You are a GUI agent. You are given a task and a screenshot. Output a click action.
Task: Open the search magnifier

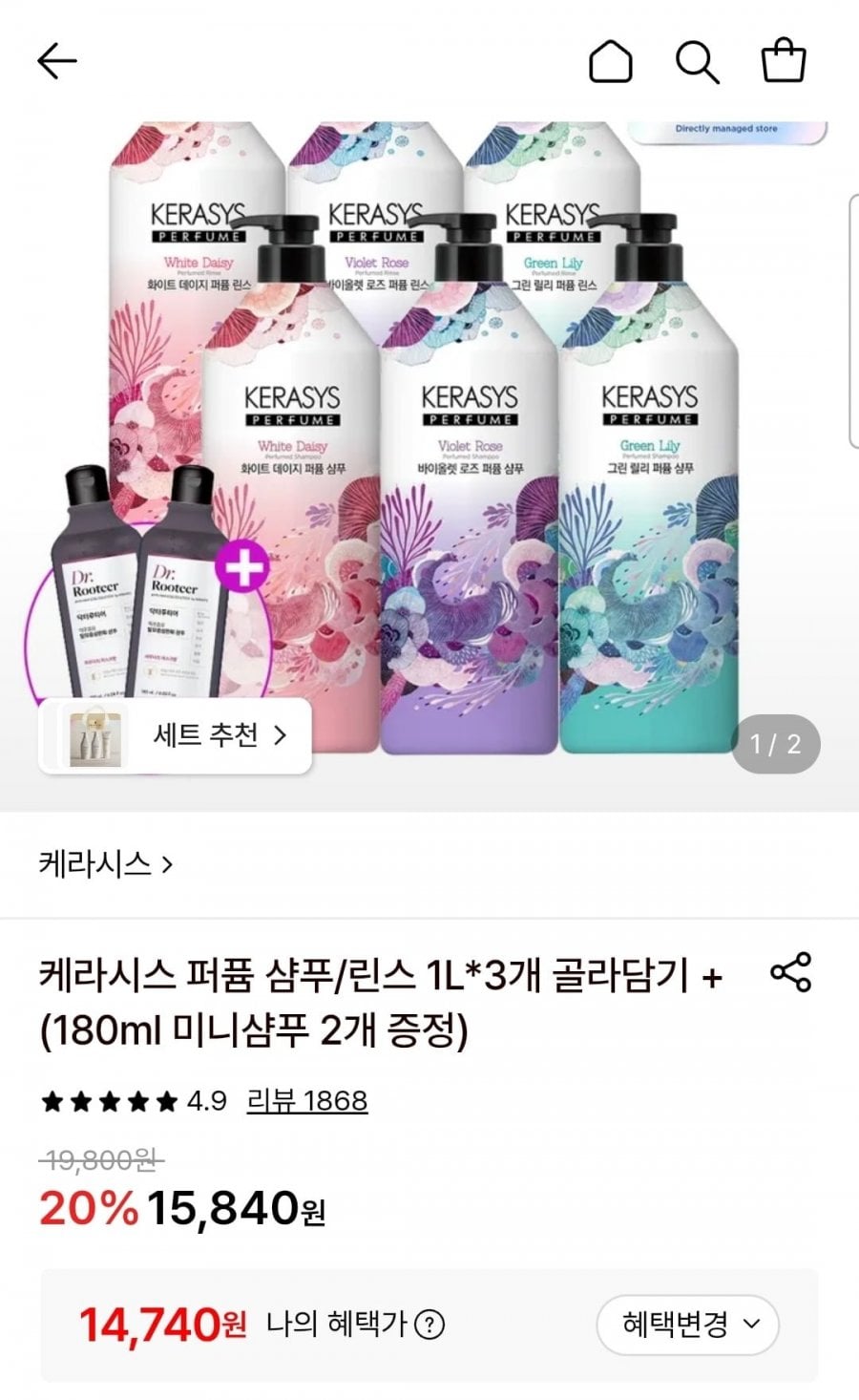[698, 62]
